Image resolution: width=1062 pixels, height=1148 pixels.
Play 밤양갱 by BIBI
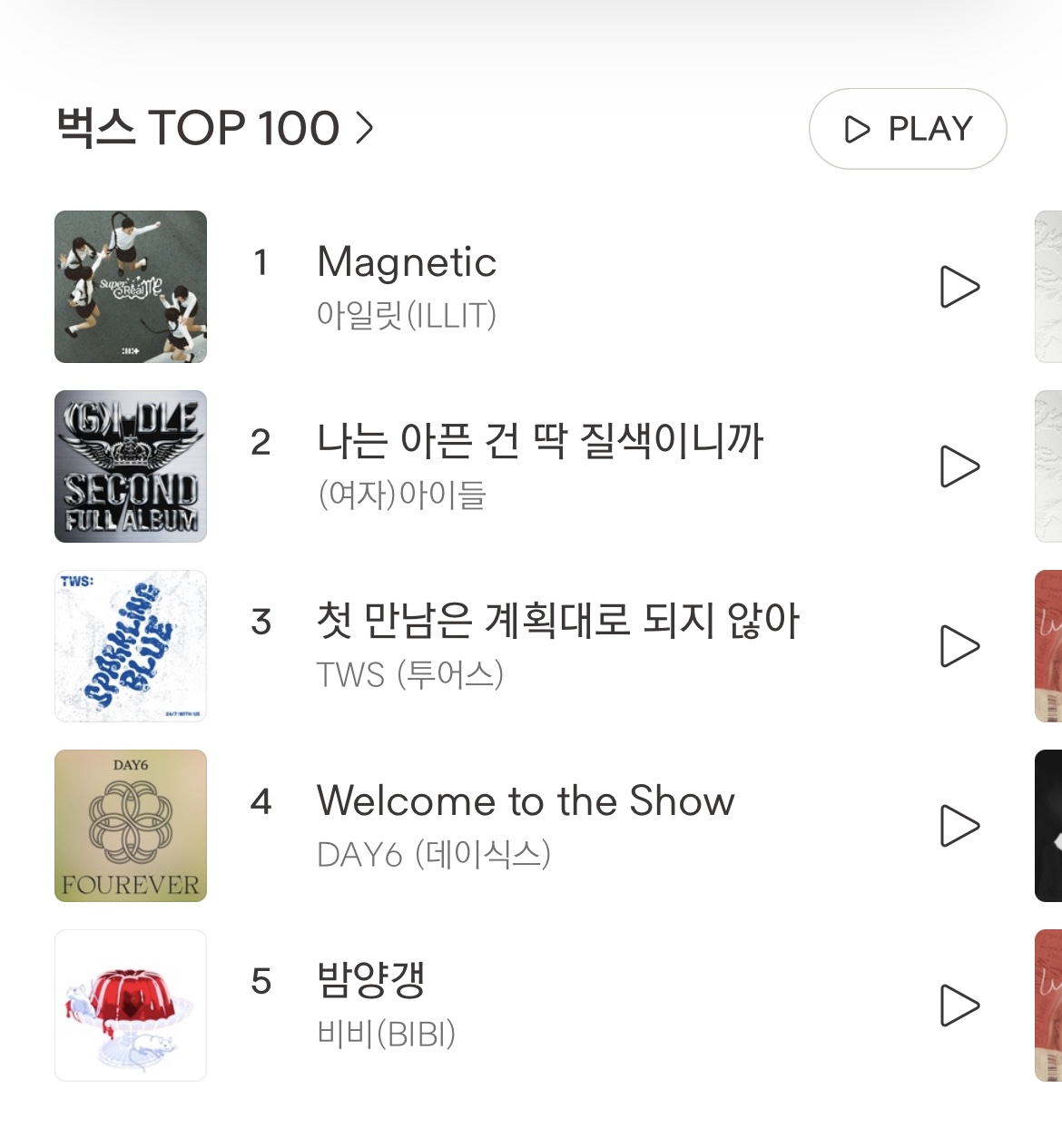(x=959, y=1006)
